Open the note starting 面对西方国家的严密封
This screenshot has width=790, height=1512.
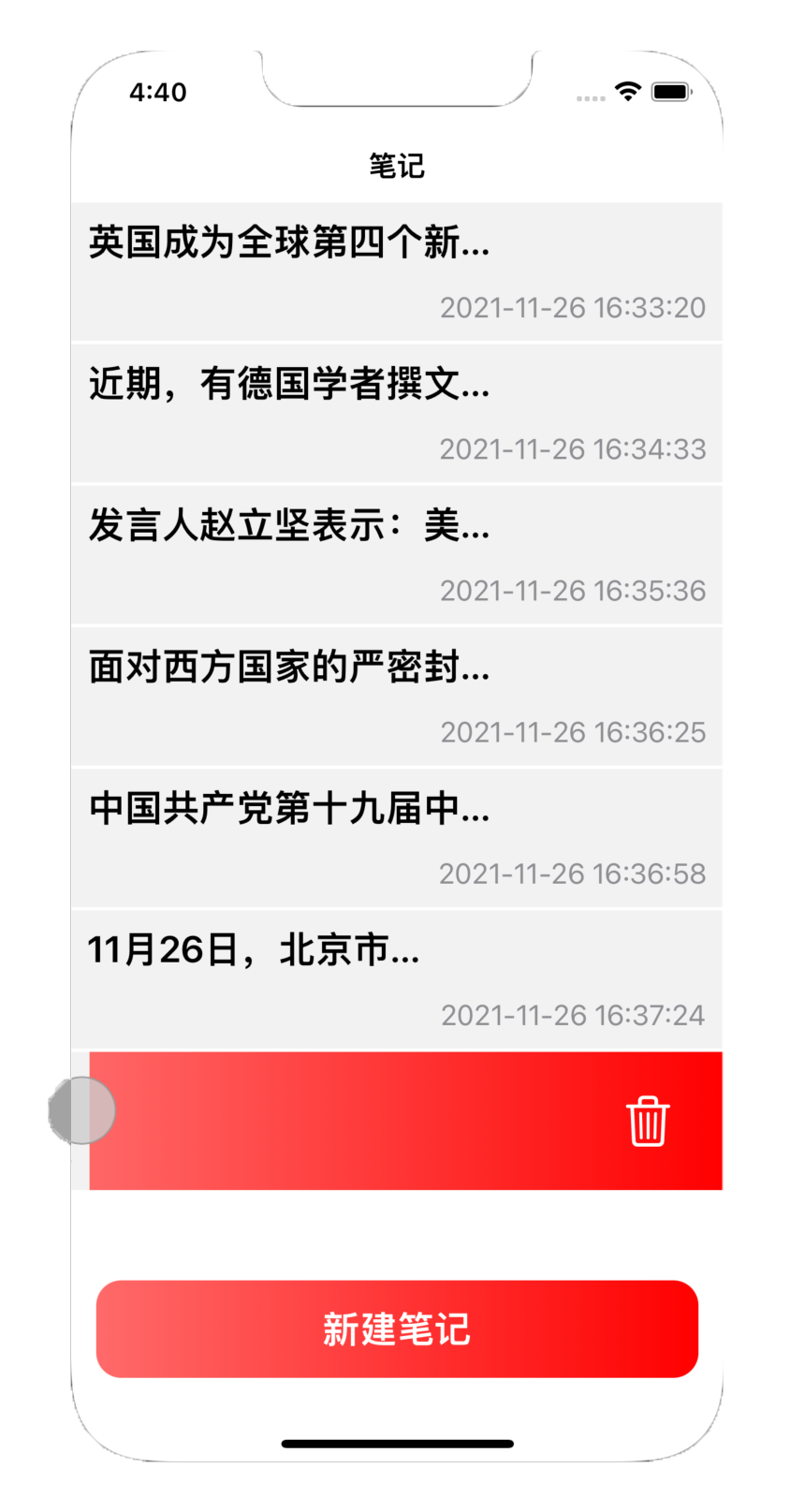tap(397, 697)
